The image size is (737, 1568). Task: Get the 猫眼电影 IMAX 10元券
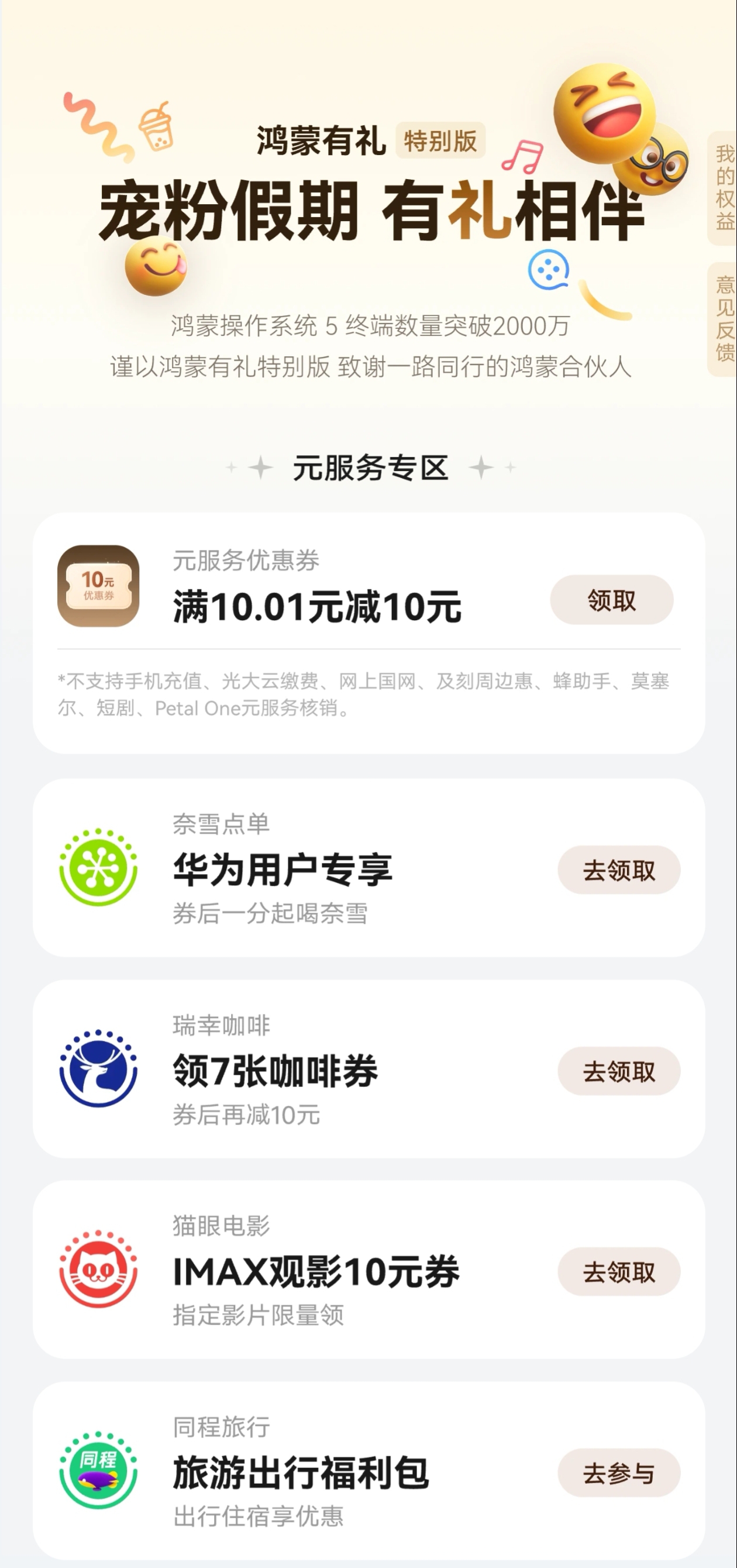pos(618,1272)
